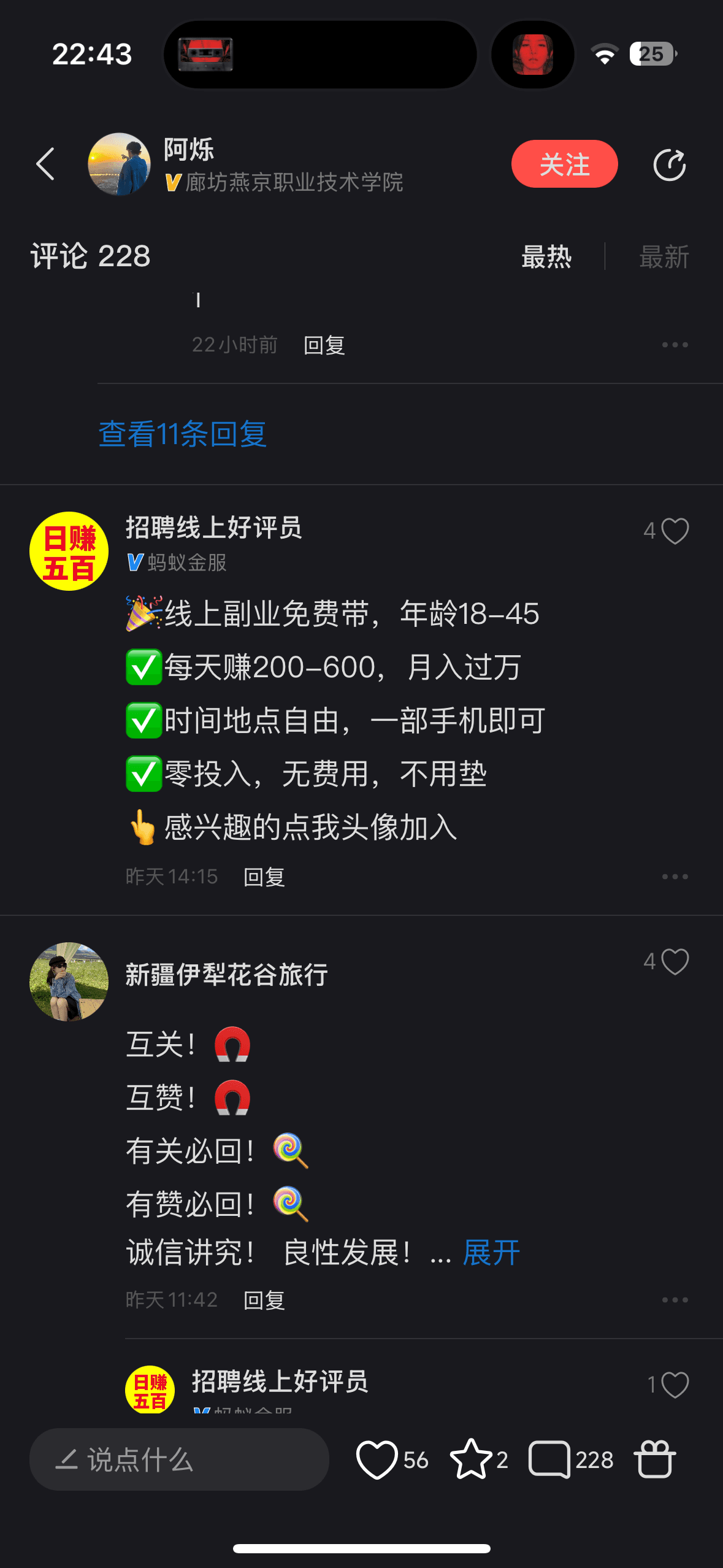The width and height of the screenshot is (723, 1568).
Task: Click the back arrow to exit comments
Action: (x=46, y=164)
